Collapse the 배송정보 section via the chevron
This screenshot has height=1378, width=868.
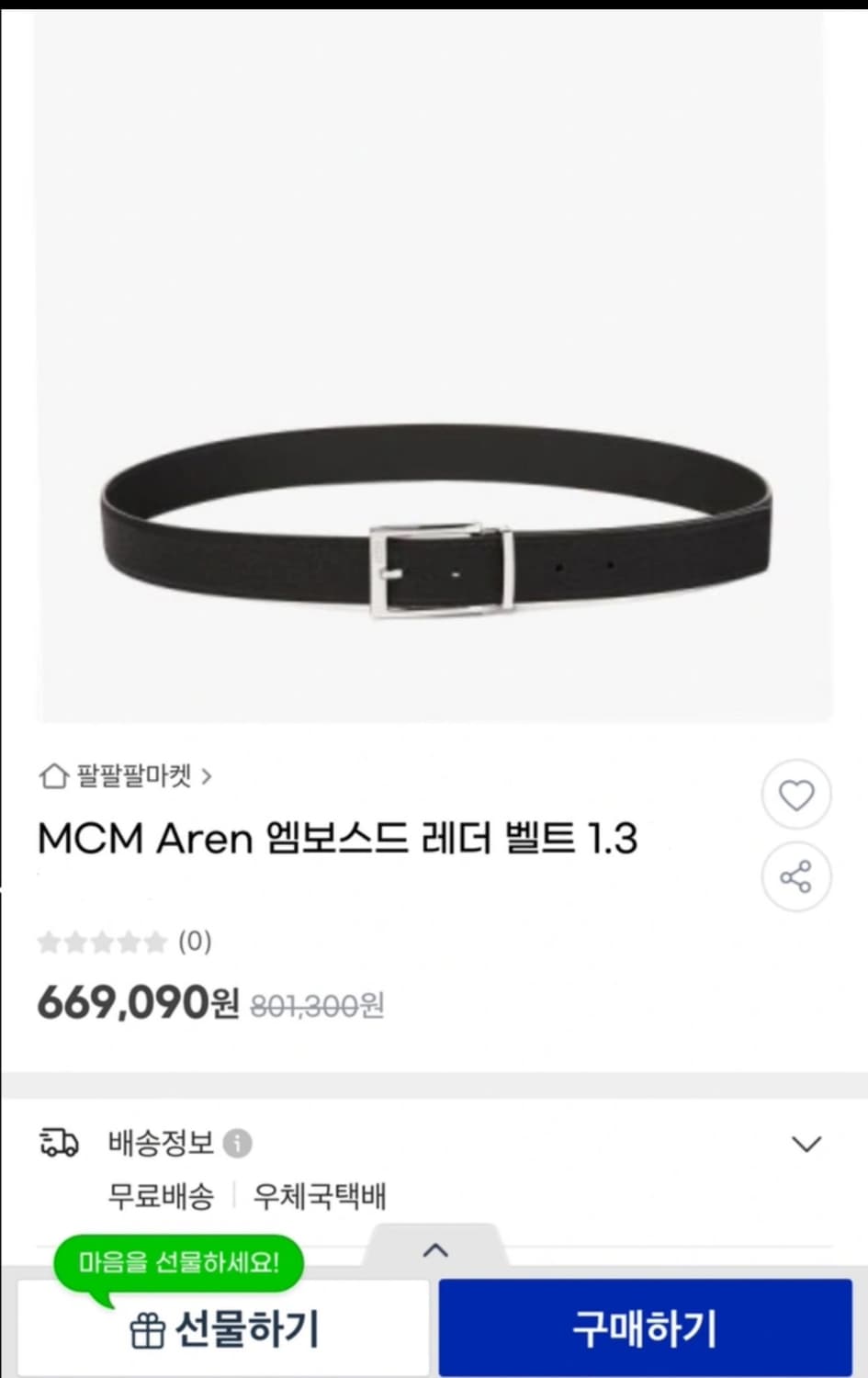(806, 1144)
